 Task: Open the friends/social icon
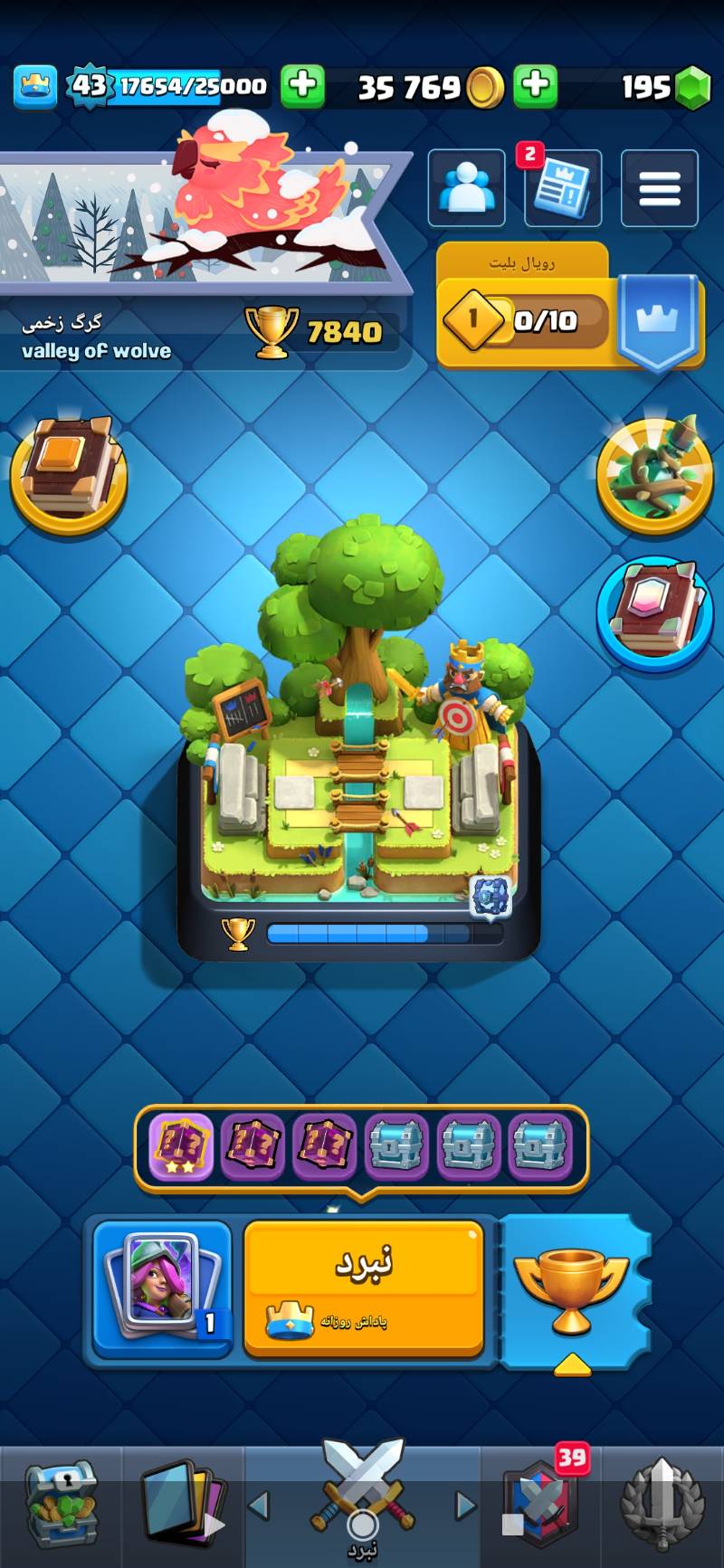tap(466, 188)
